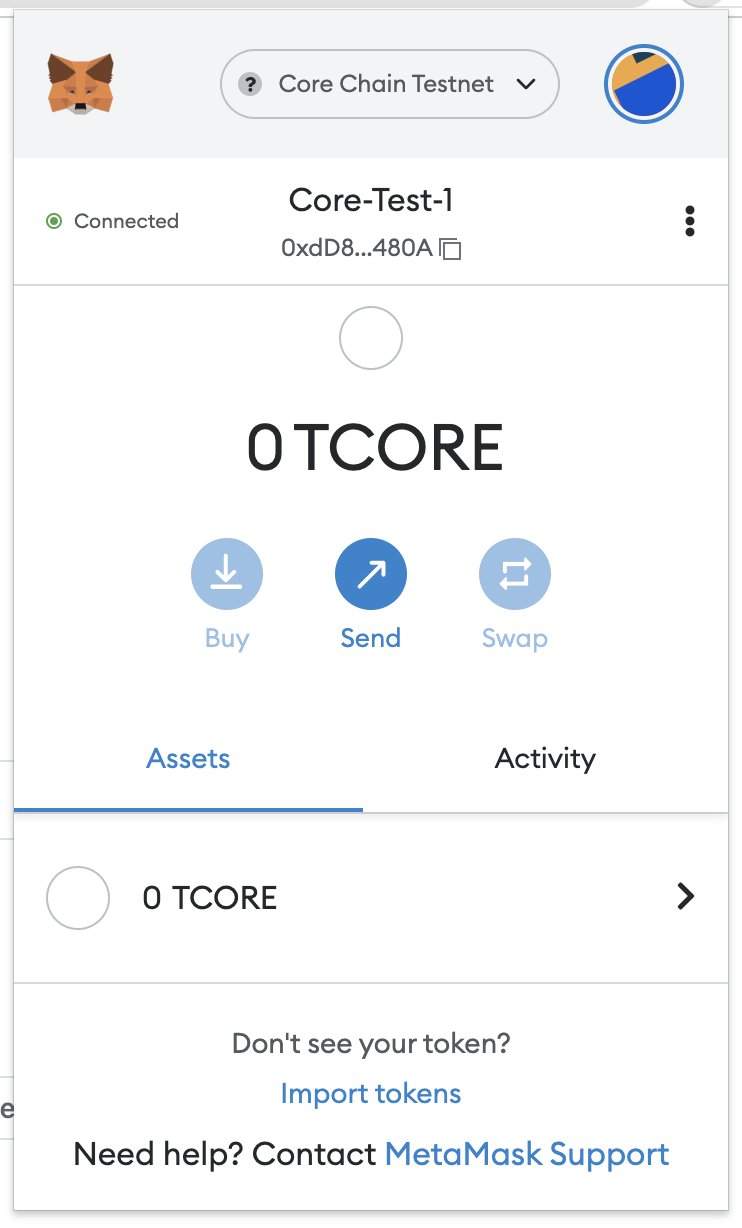Open the Import tokens link
The height and width of the screenshot is (1228, 742).
click(370, 1093)
